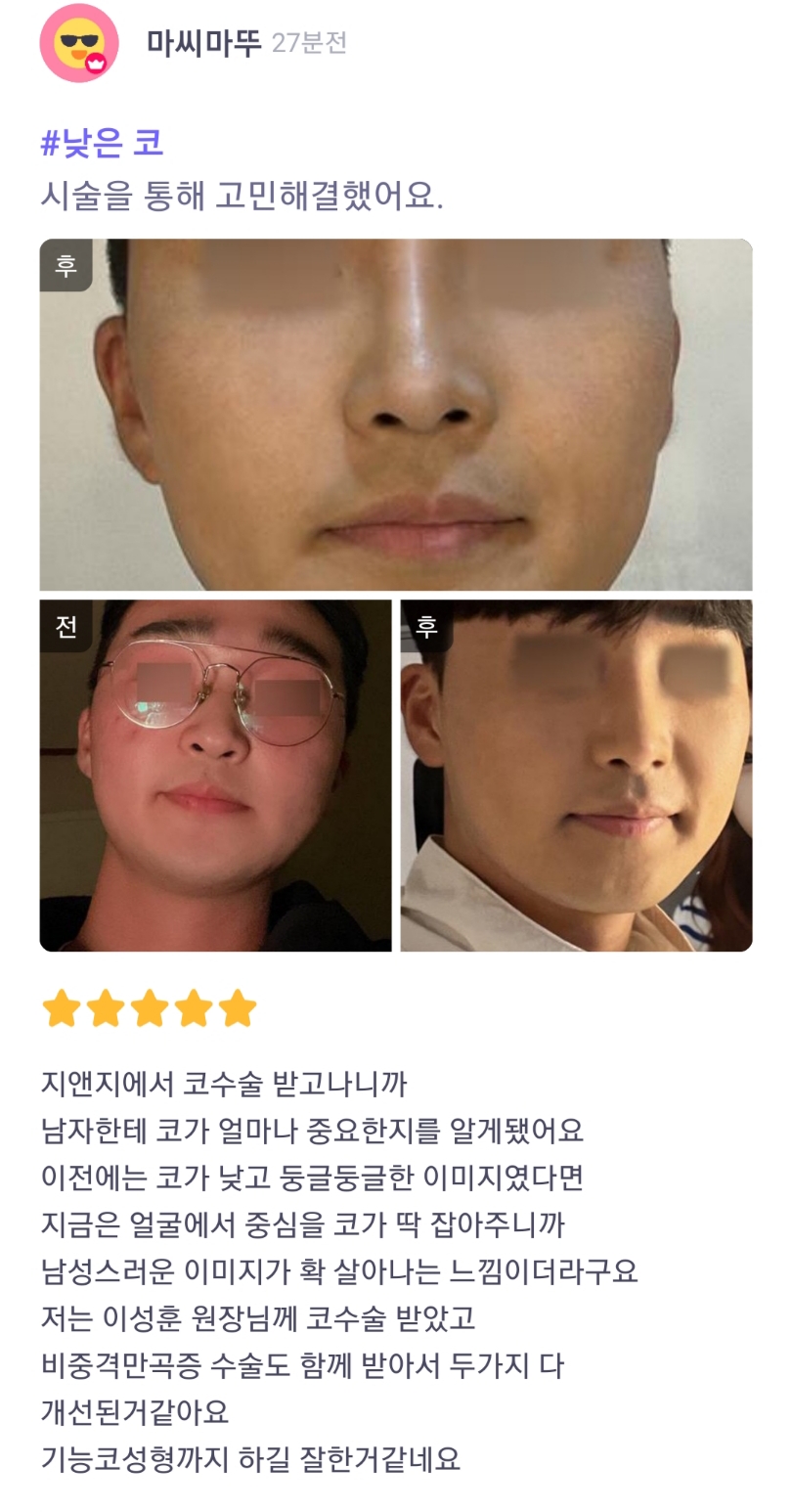Open the small after photo
This screenshot has width=792, height=1512.
click(576, 776)
